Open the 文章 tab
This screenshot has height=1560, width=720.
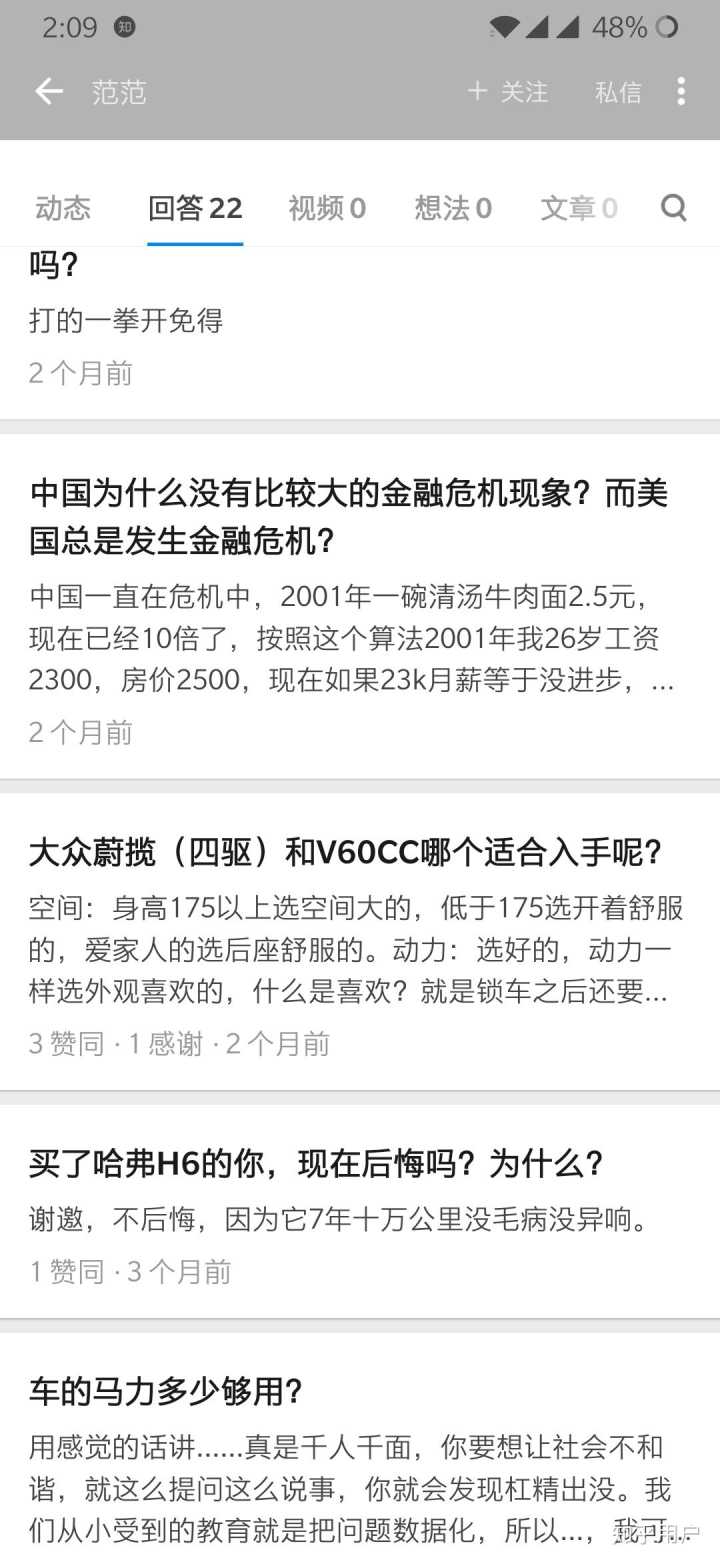pos(580,207)
